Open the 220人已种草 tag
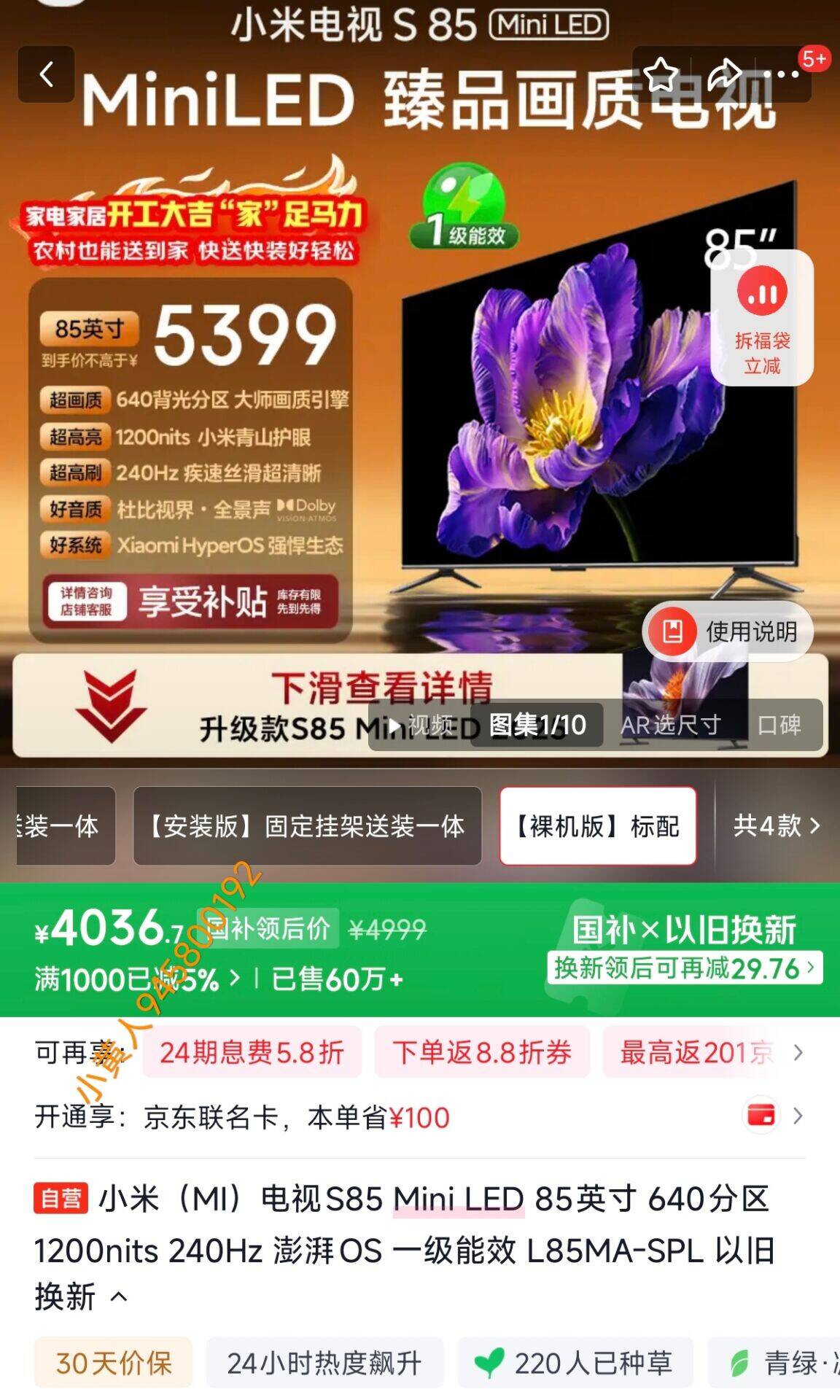The image size is (840, 1400). coord(575,1363)
